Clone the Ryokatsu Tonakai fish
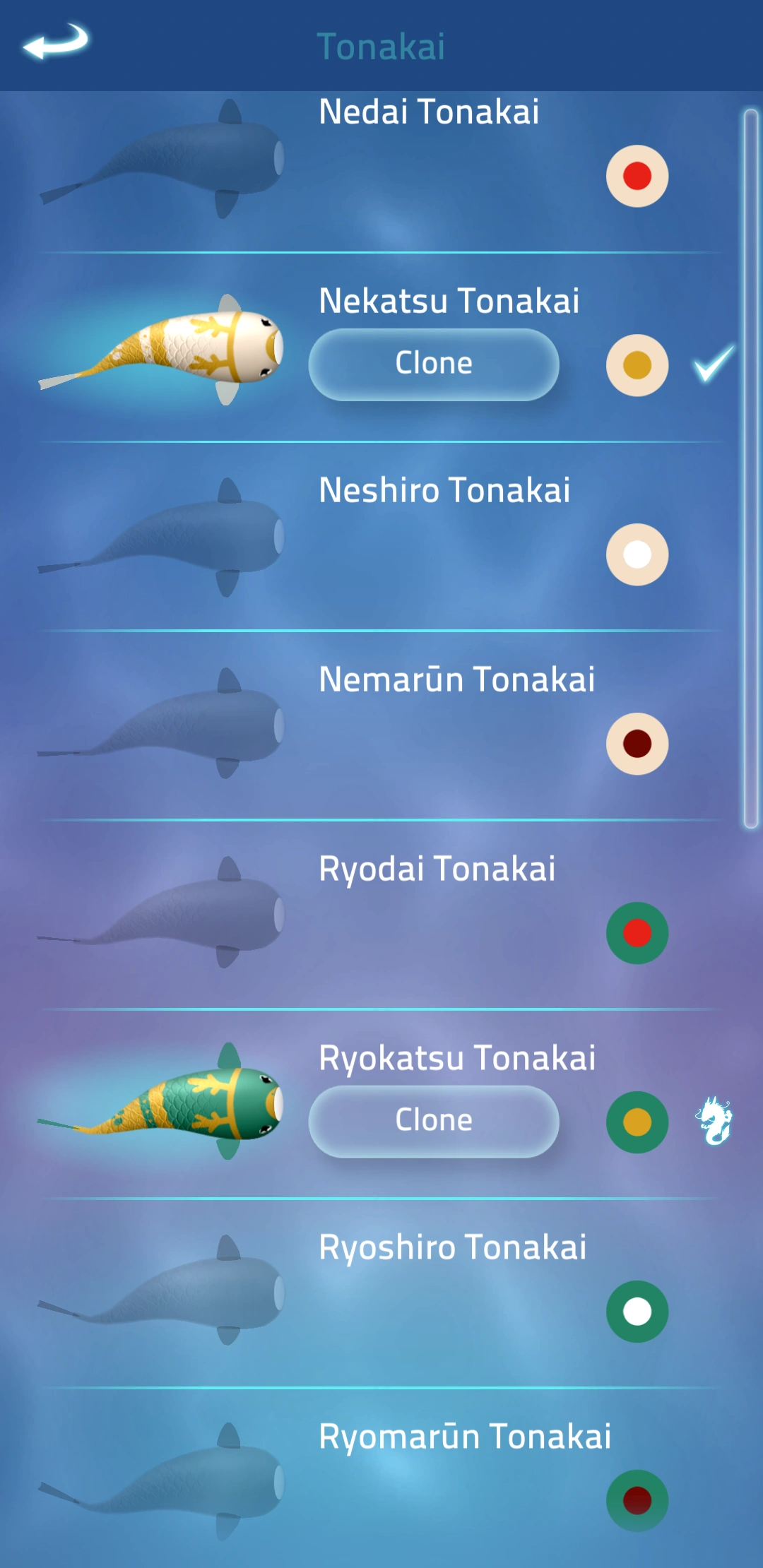763x1568 pixels. tap(432, 1120)
